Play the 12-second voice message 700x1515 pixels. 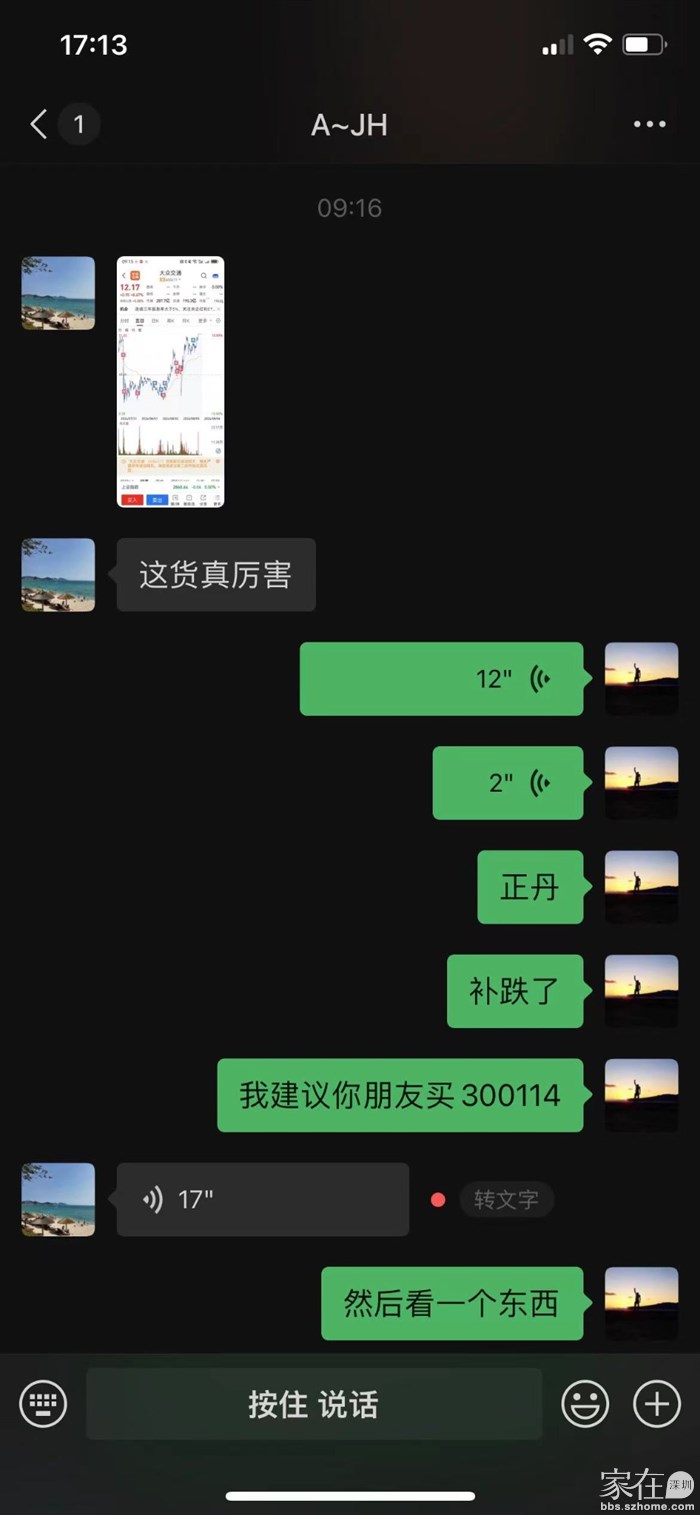point(441,679)
